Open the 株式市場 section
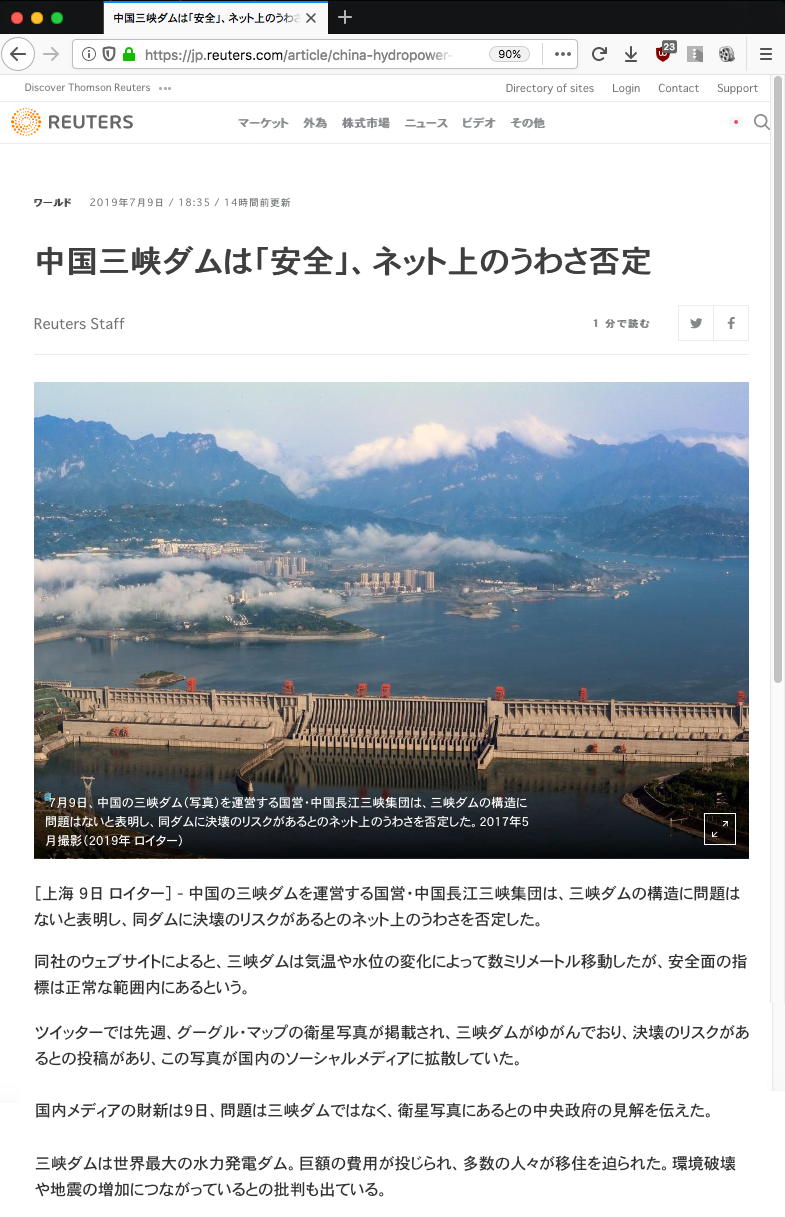785x1217 pixels. pyautogui.click(x=365, y=123)
